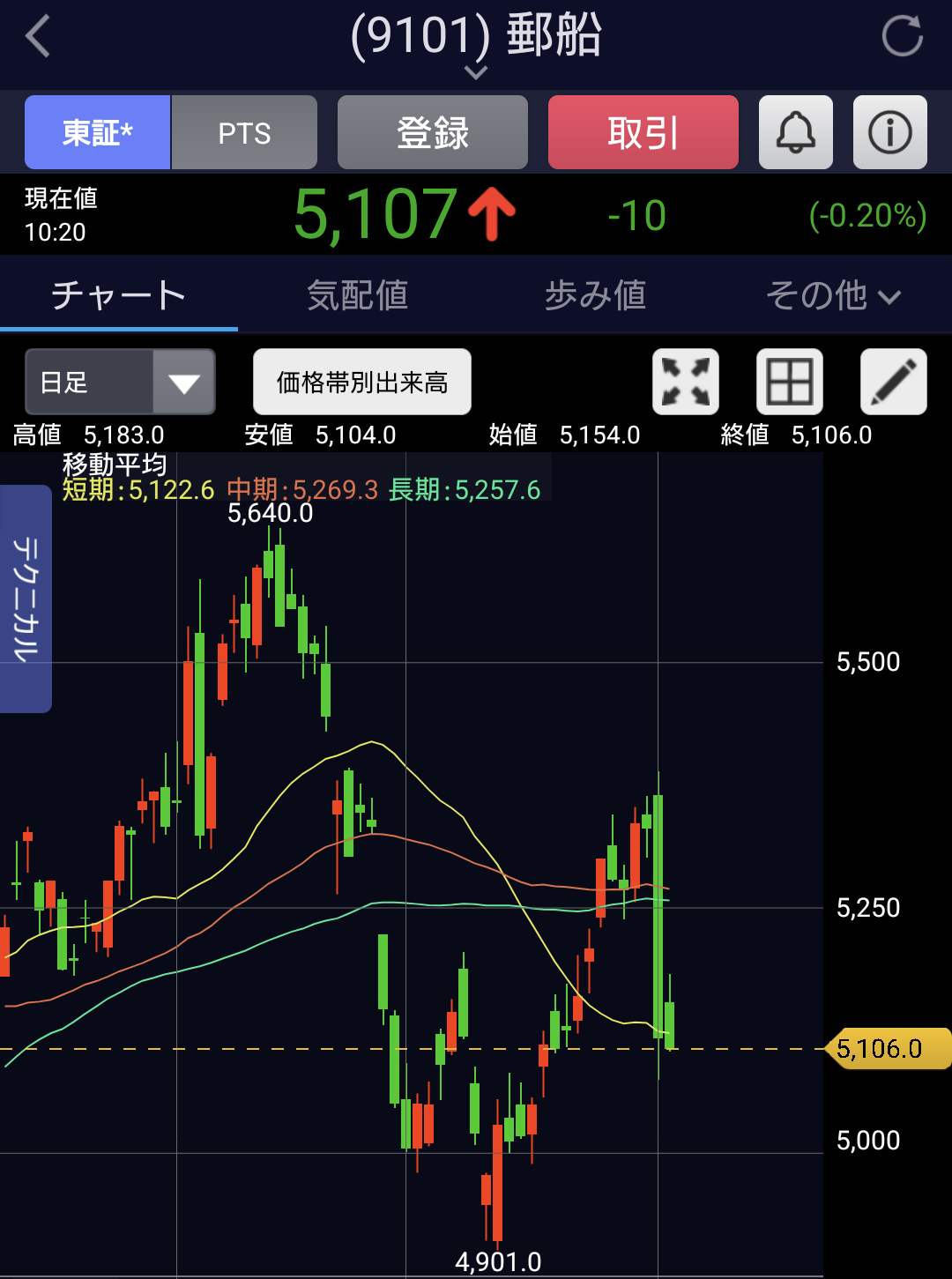Image resolution: width=952 pixels, height=1279 pixels.
Task: Open stock information icon
Action: click(889, 133)
